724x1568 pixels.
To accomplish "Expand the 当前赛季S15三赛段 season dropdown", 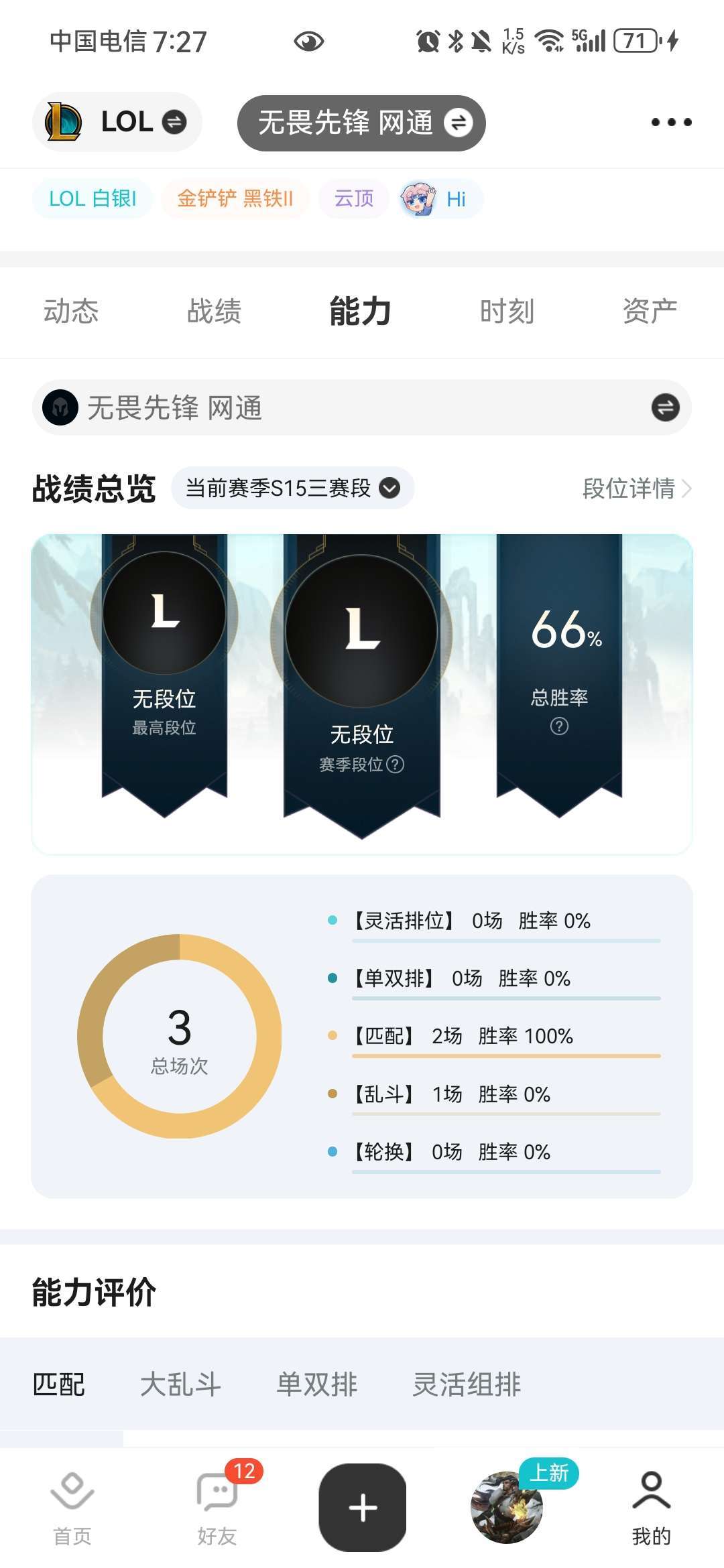I will 292,488.
